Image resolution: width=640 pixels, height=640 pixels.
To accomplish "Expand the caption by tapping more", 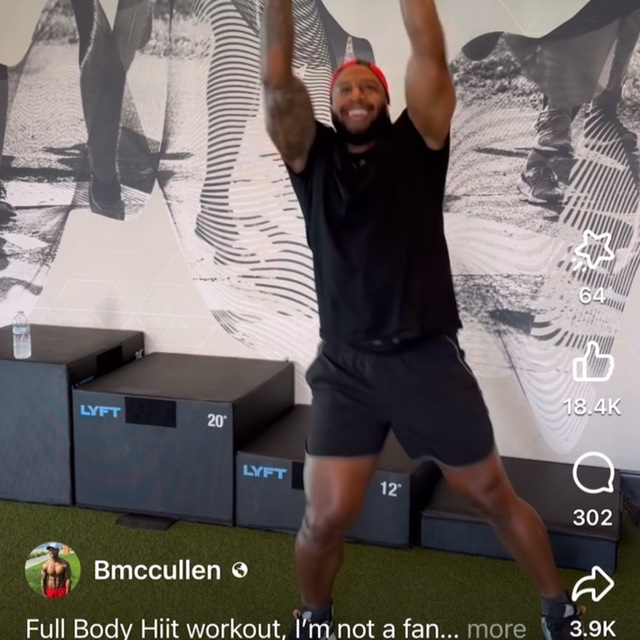I will click(x=496, y=629).
